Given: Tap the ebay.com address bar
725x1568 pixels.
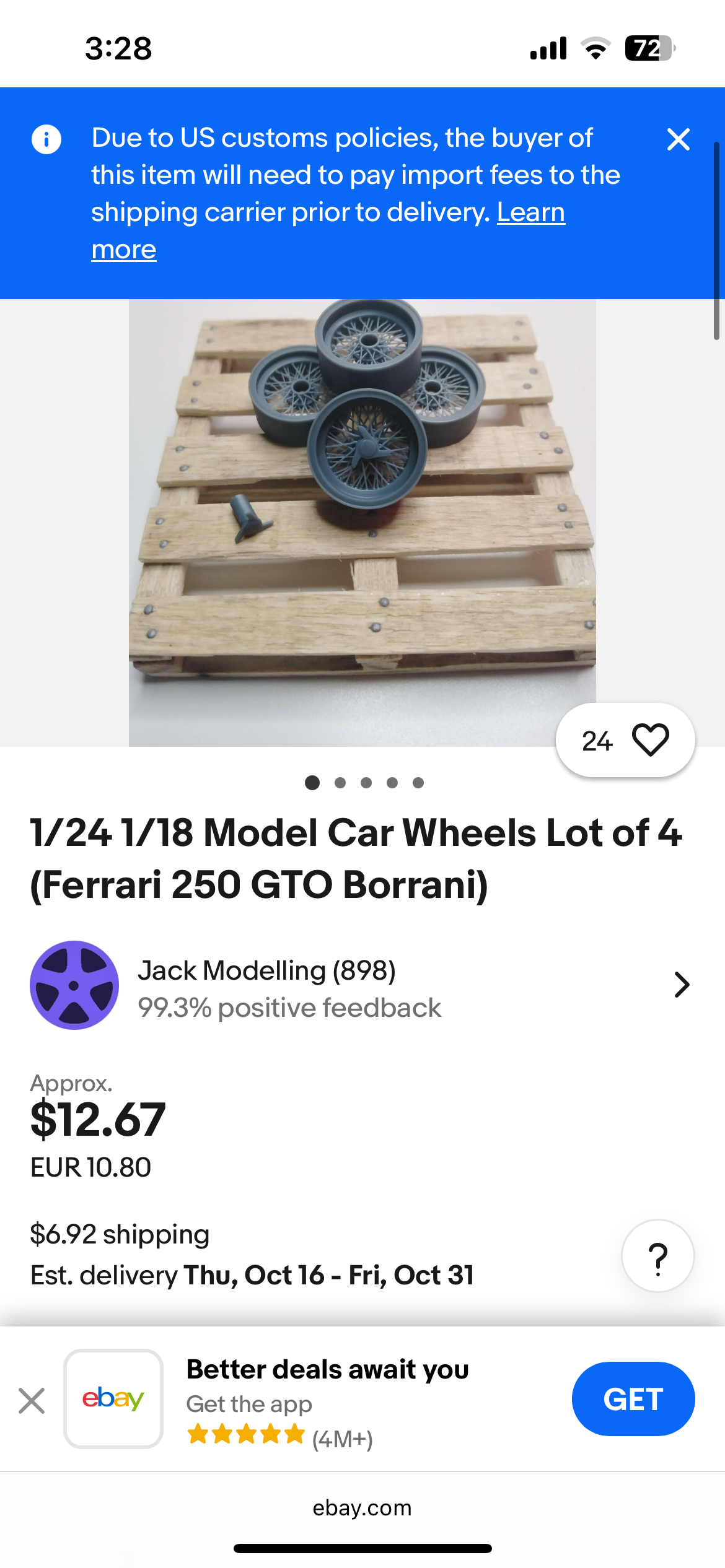Looking at the screenshot, I should pos(362,1508).
